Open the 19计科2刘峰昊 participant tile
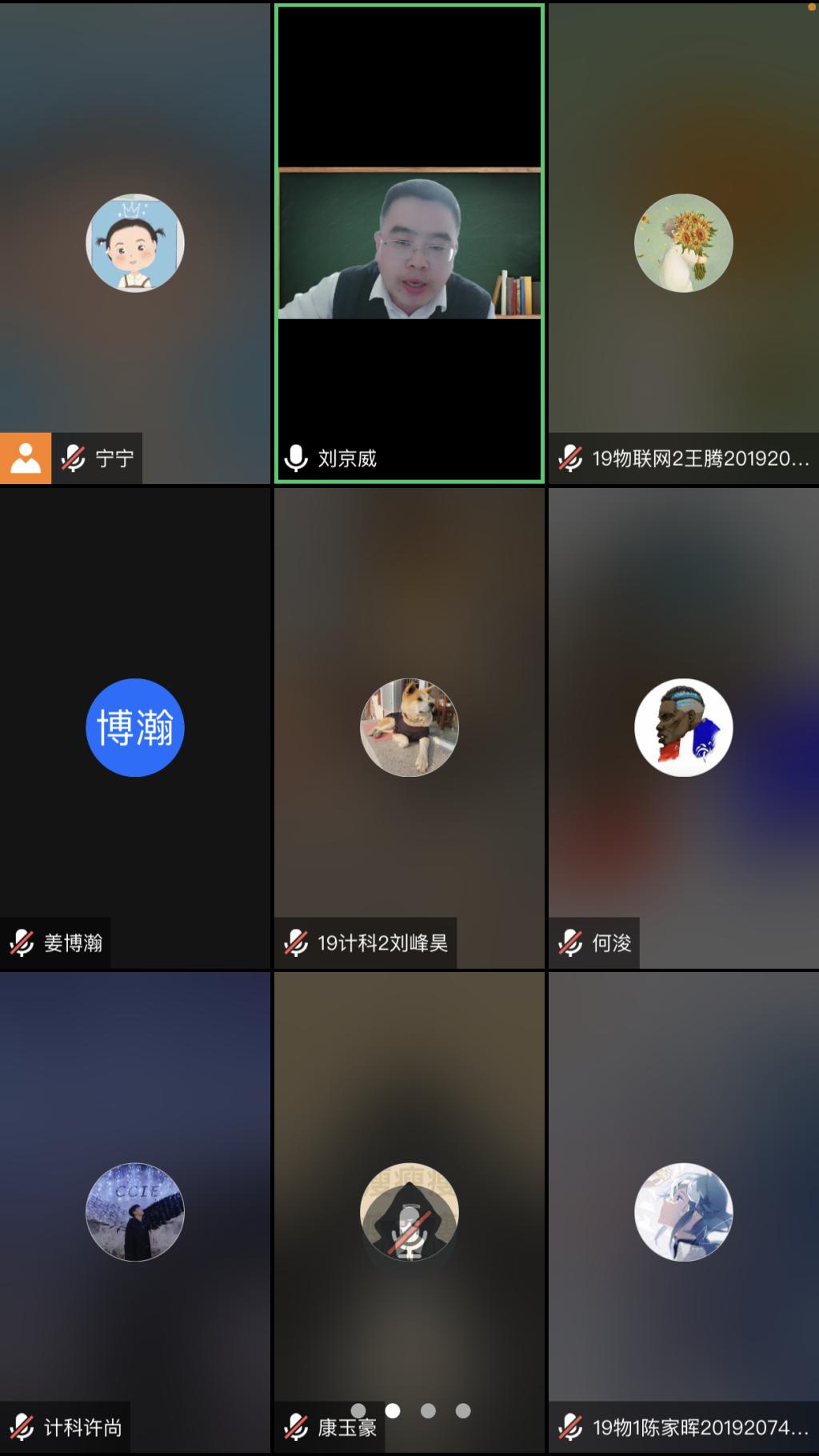Image resolution: width=819 pixels, height=1456 pixels. pyautogui.click(x=409, y=727)
